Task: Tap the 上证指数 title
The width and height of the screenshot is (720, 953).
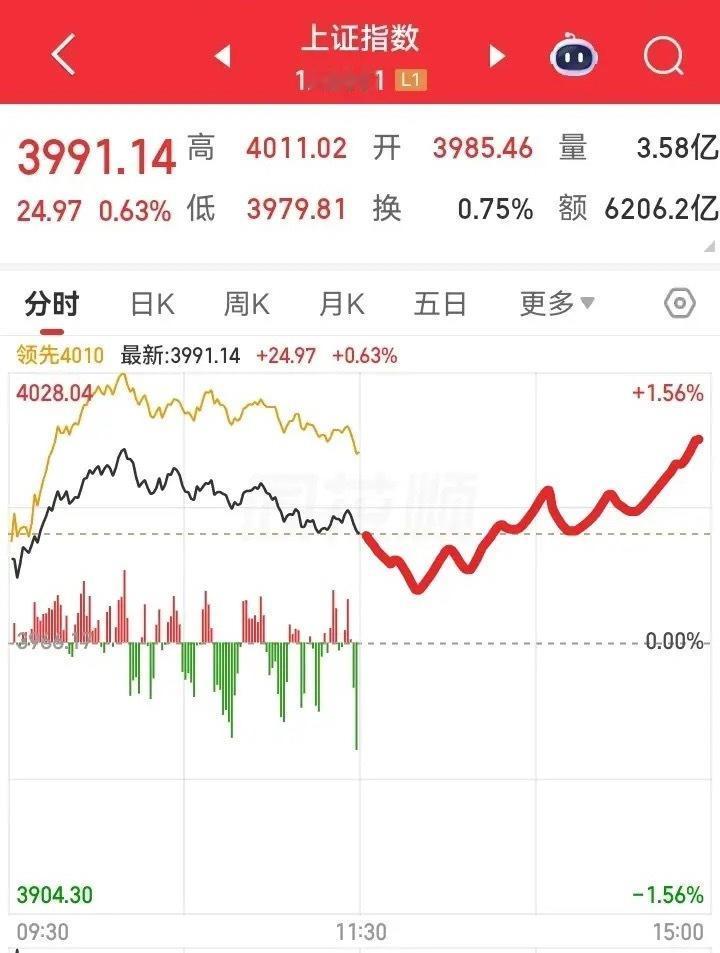Action: [x=360, y=42]
